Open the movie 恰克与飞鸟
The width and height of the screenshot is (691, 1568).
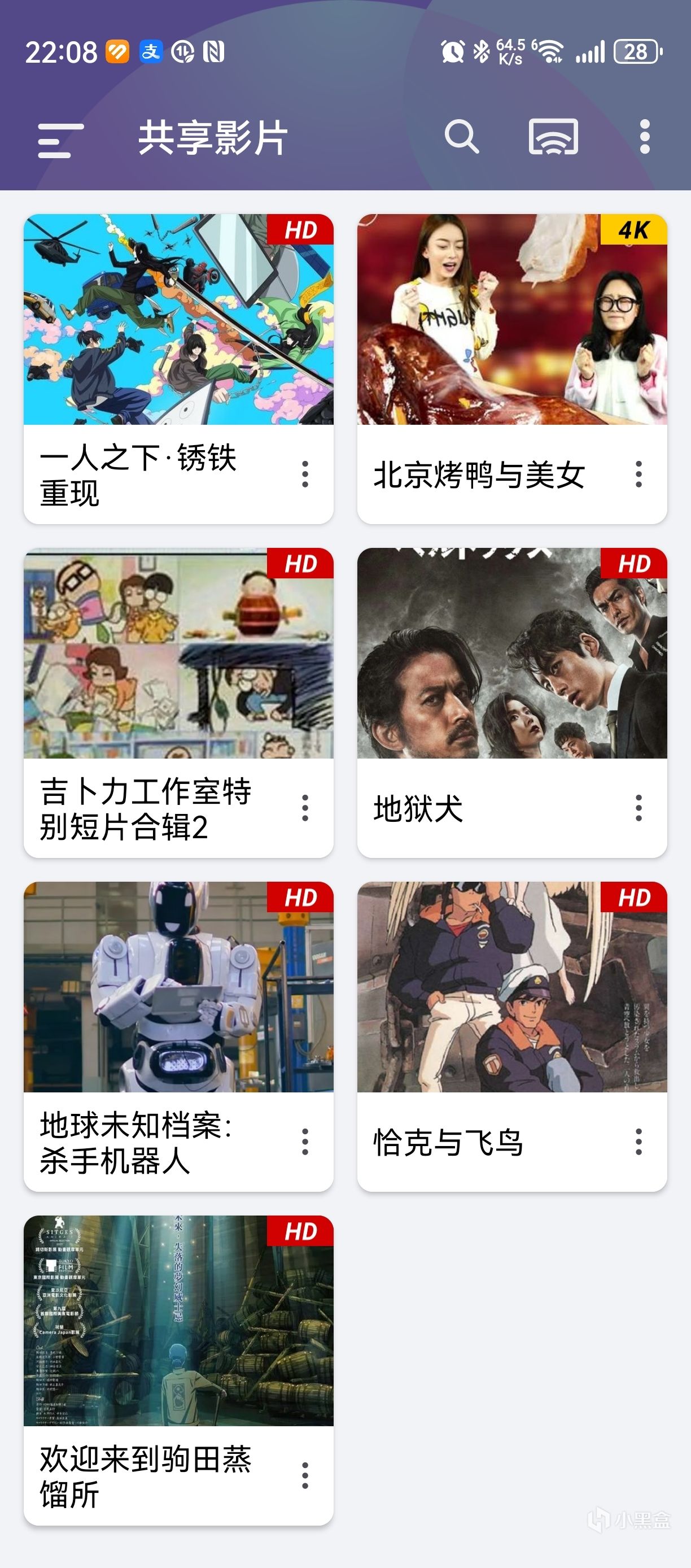[511, 987]
